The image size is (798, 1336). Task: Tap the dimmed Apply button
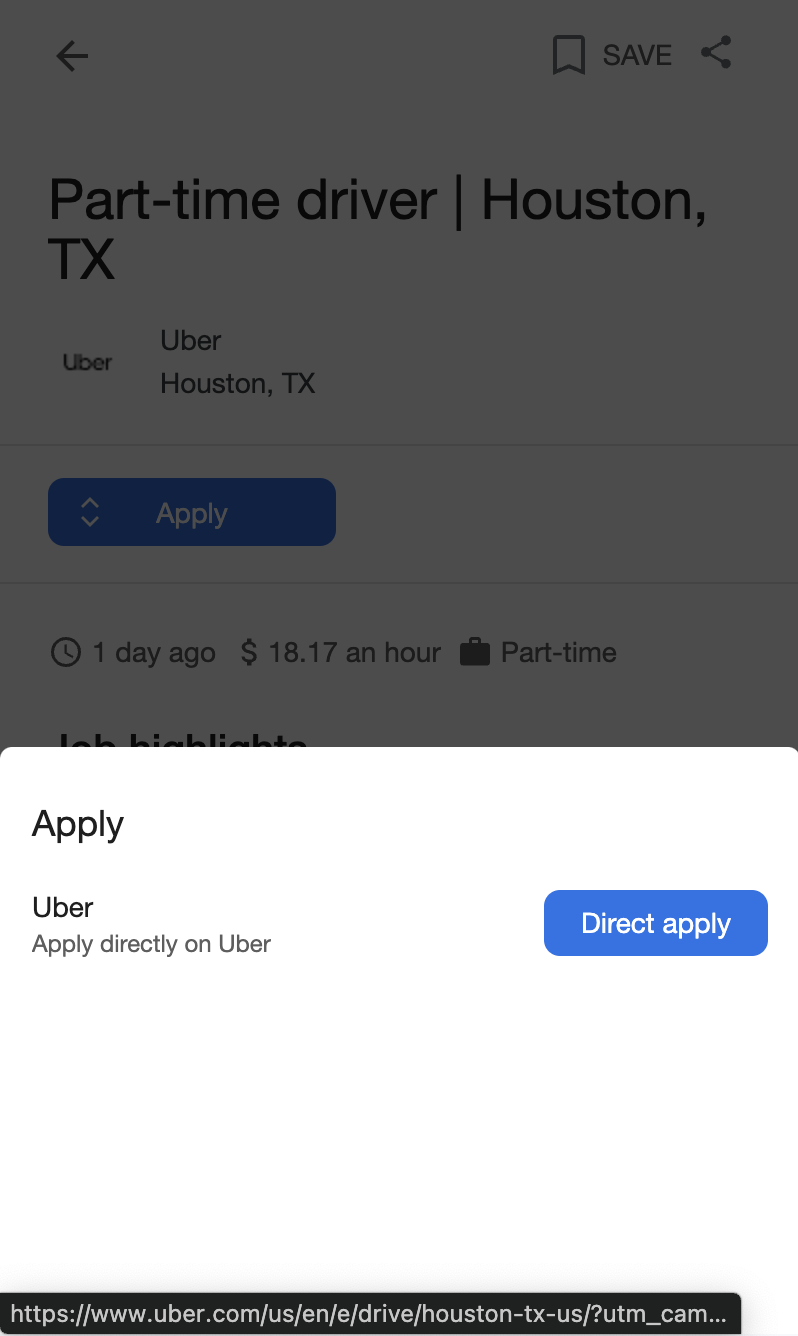pyautogui.click(x=192, y=512)
